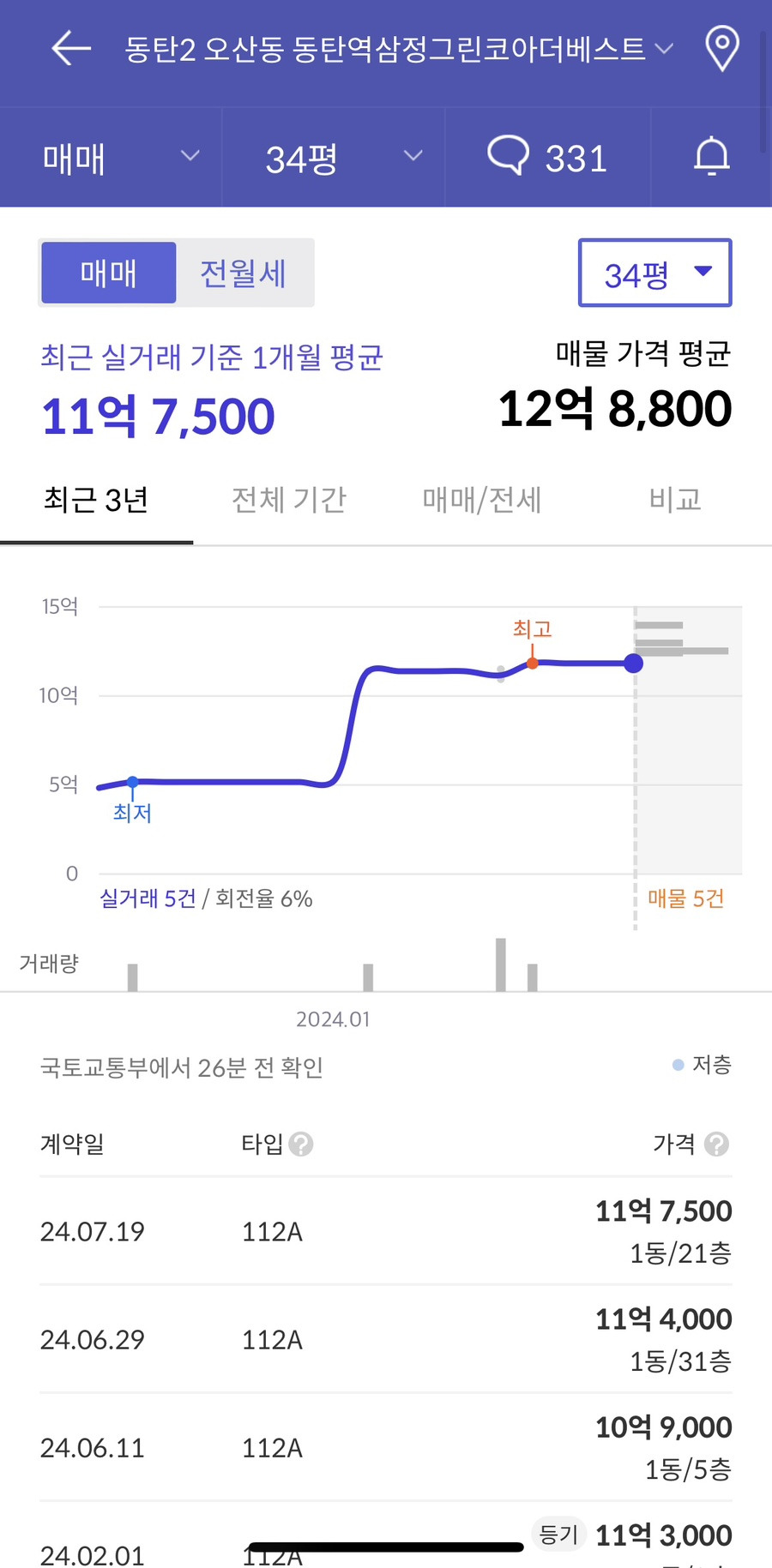The height and width of the screenshot is (1568, 772).
Task: Select the 최근 3년 tab
Action: (x=96, y=500)
